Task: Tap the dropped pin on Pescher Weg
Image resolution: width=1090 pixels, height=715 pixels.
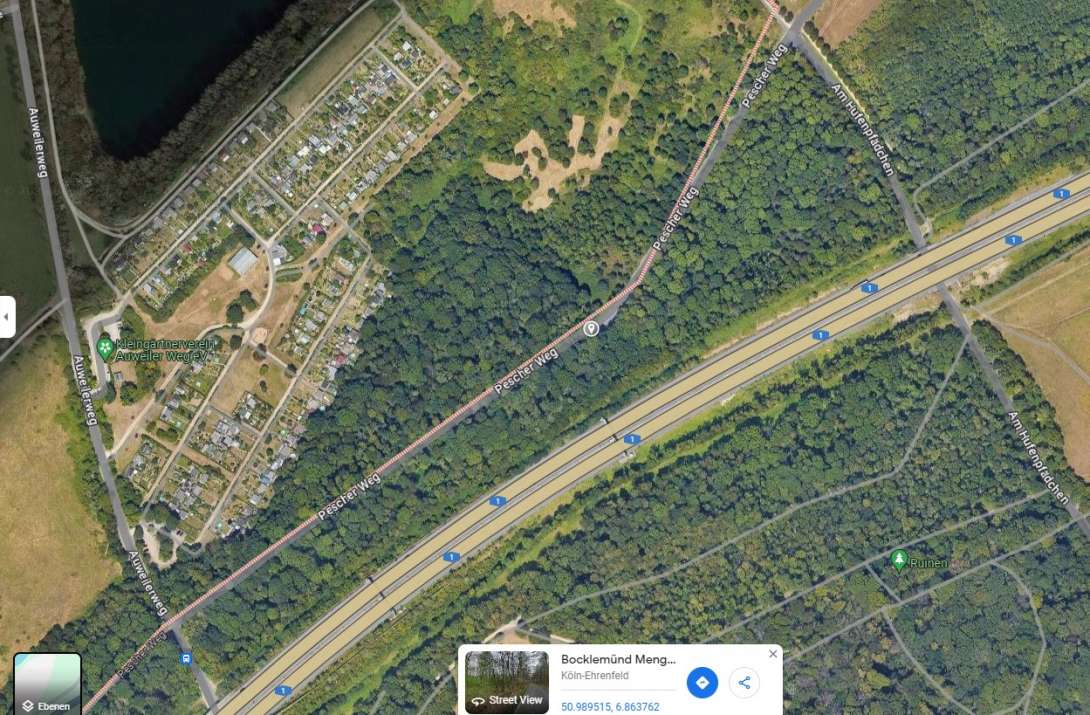Action: [x=591, y=328]
